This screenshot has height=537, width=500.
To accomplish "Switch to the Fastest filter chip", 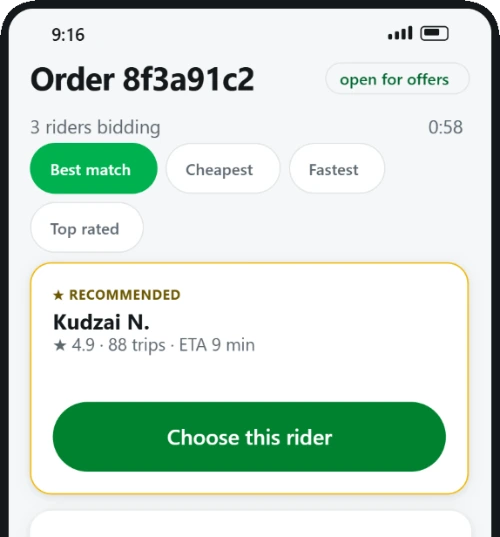I will 337,169.
